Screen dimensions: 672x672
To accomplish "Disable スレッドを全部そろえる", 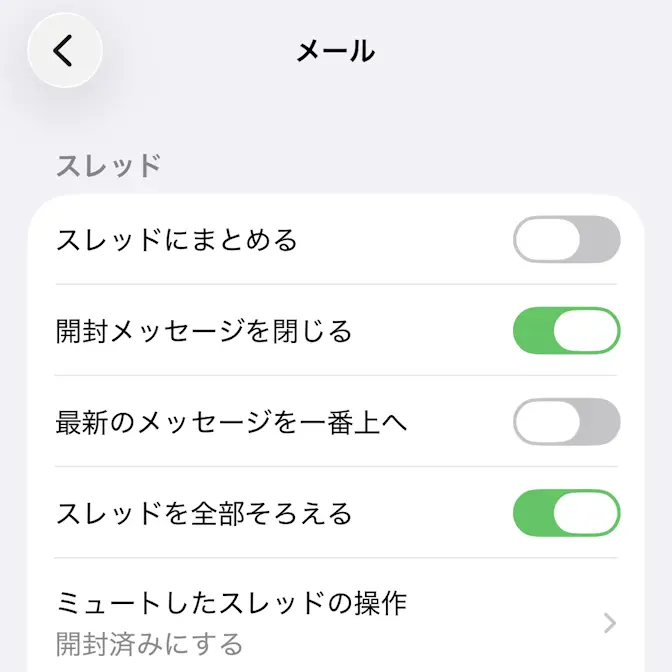I will [566, 513].
